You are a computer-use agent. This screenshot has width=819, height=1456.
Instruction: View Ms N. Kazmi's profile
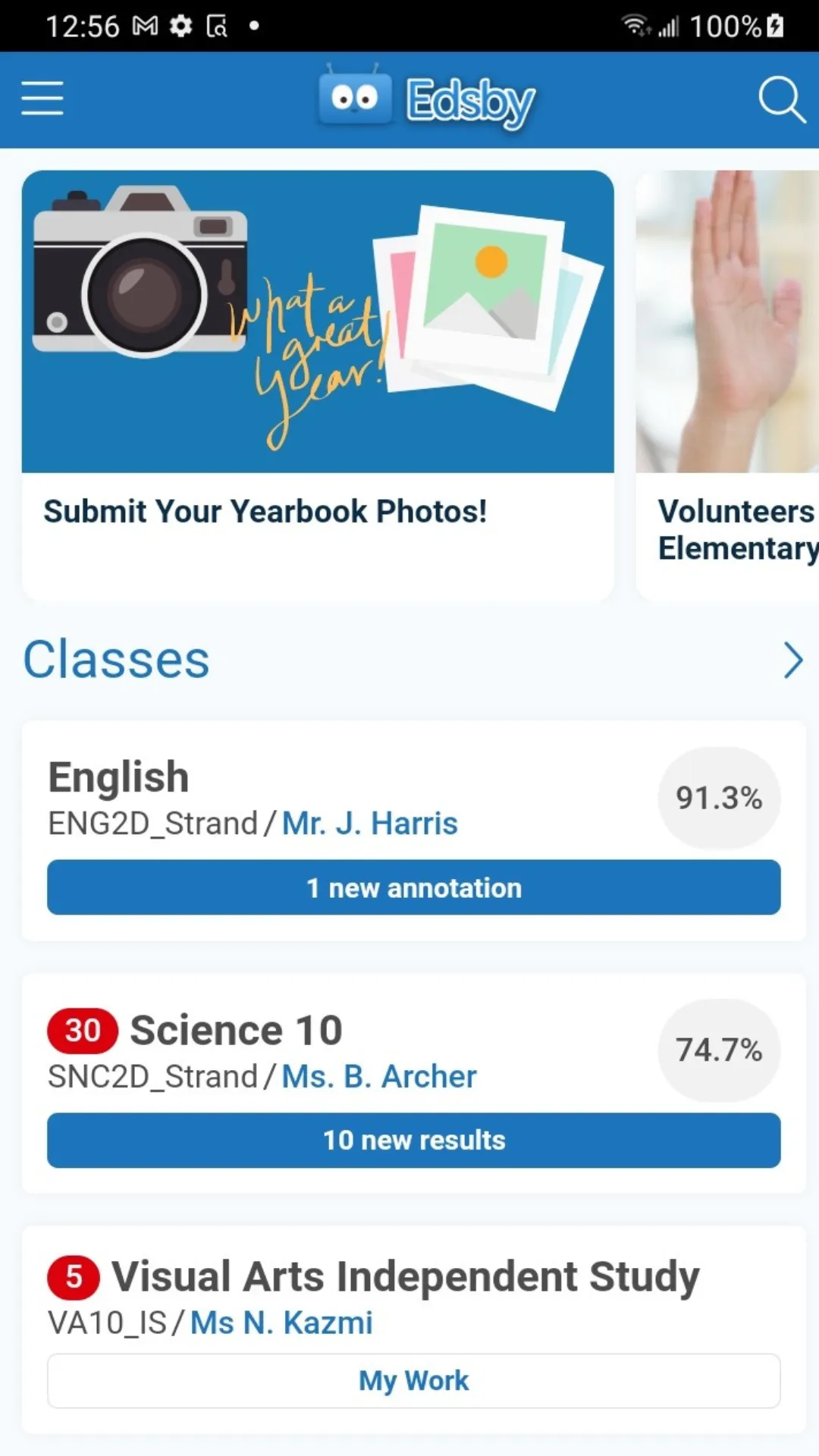tap(281, 1323)
